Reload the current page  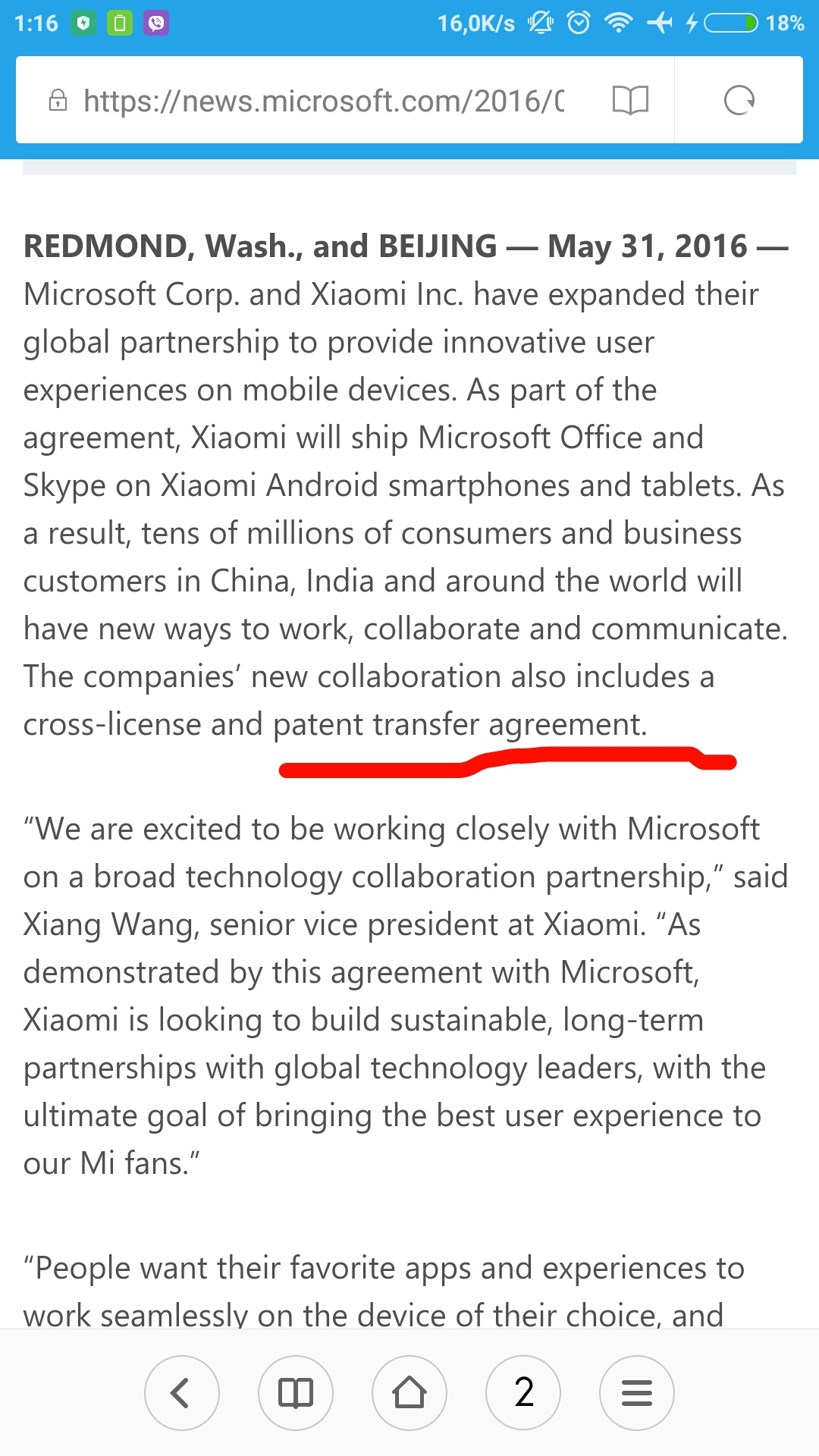[739, 100]
